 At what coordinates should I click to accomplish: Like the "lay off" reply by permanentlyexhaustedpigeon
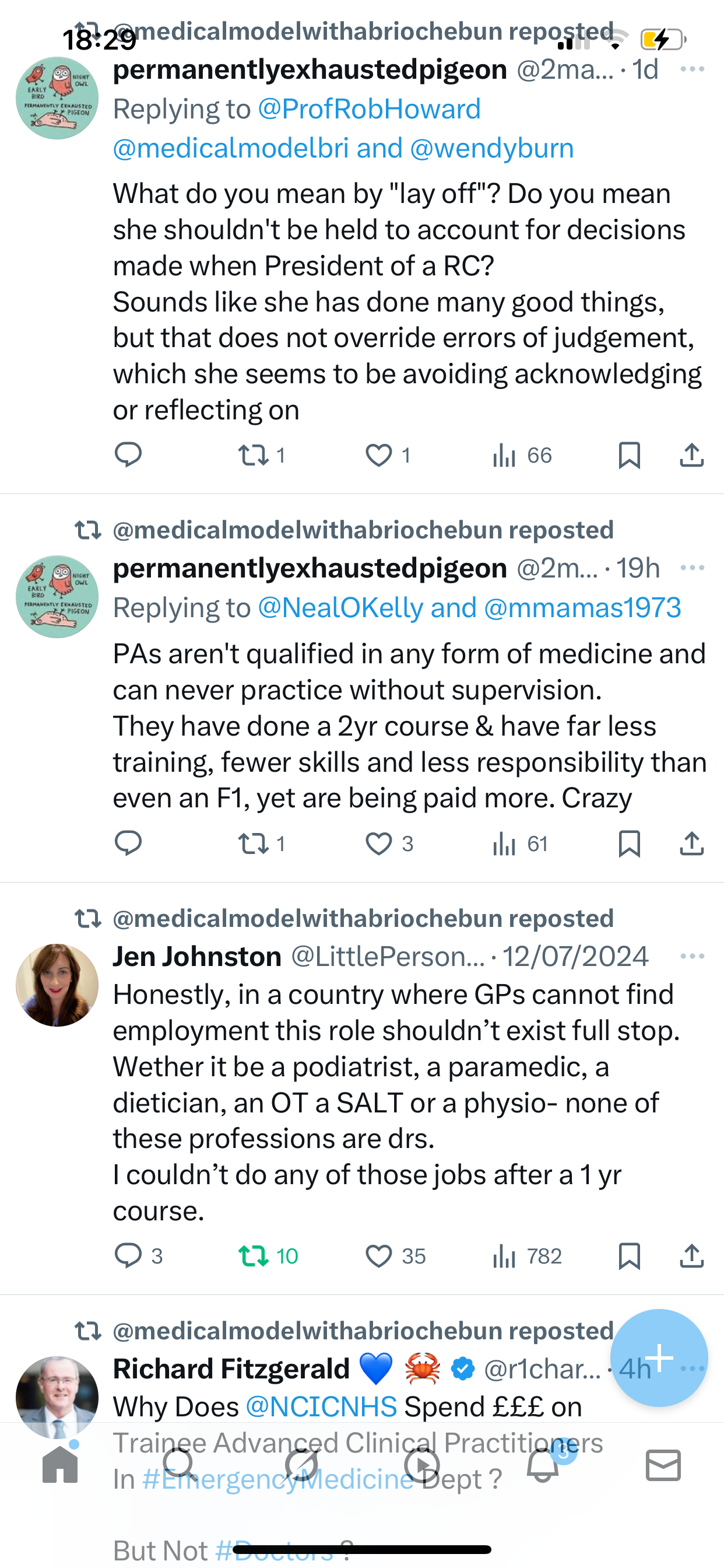click(378, 456)
